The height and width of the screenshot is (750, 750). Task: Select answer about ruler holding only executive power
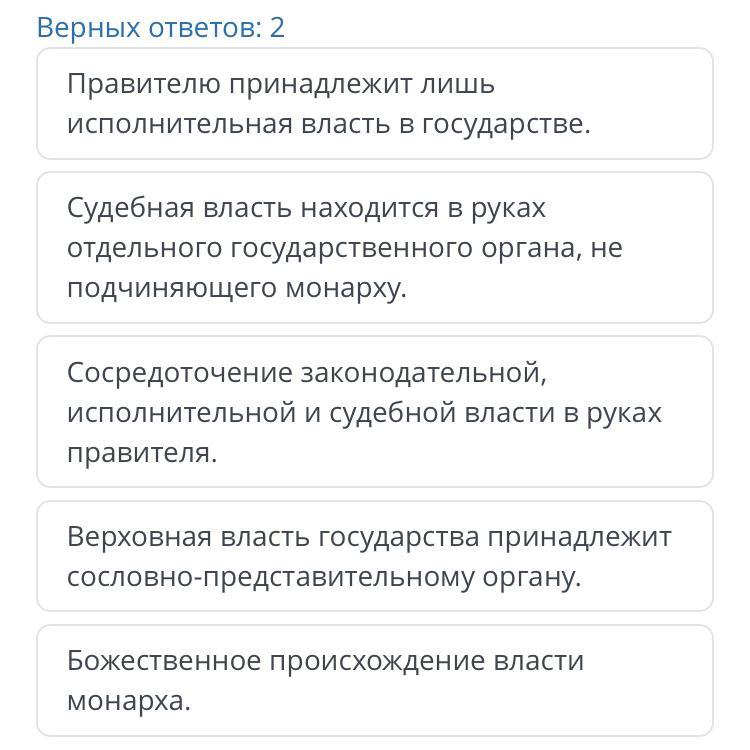pyautogui.click(x=375, y=103)
